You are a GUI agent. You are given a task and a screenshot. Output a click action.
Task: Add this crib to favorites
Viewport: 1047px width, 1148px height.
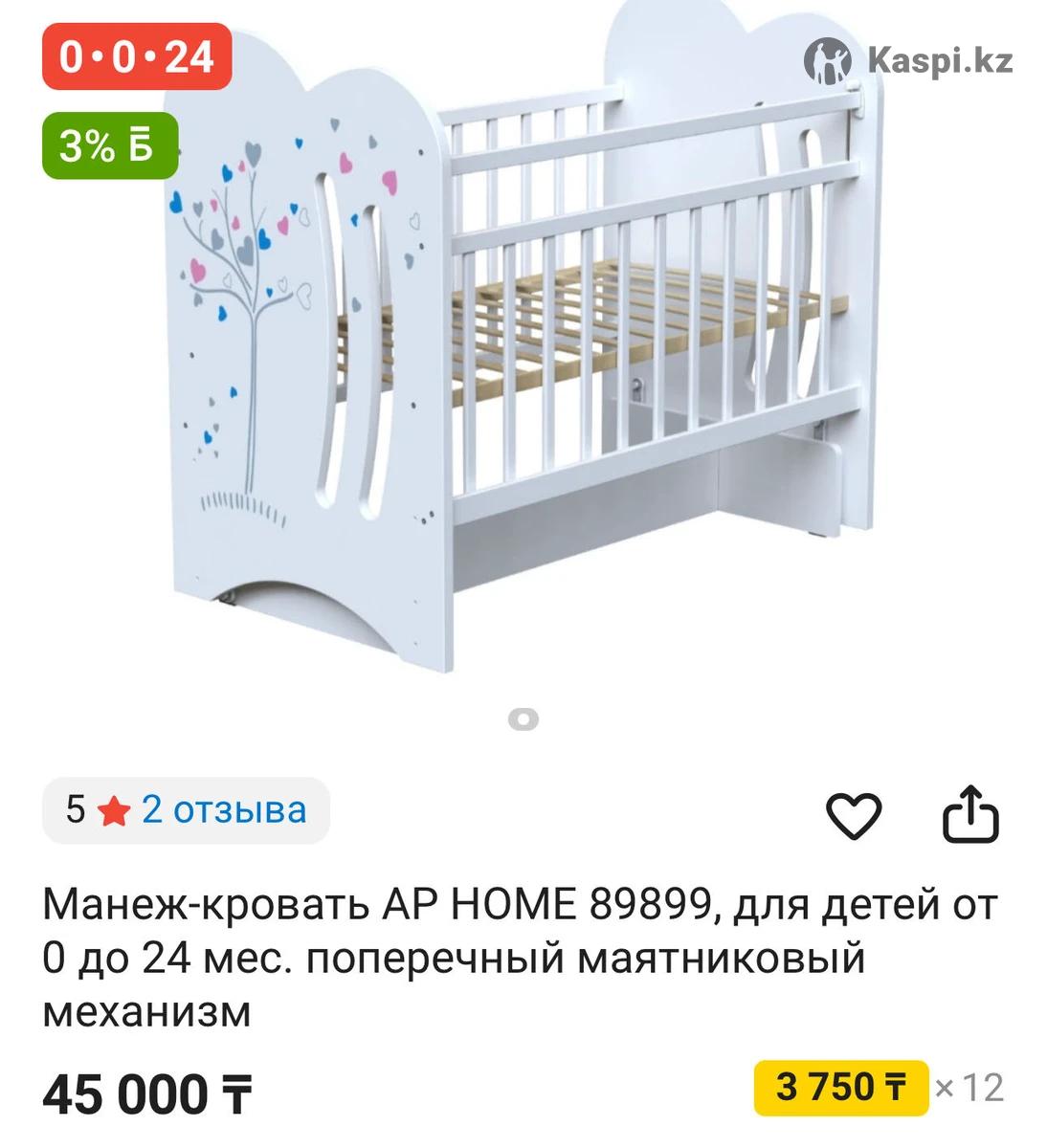tap(853, 816)
